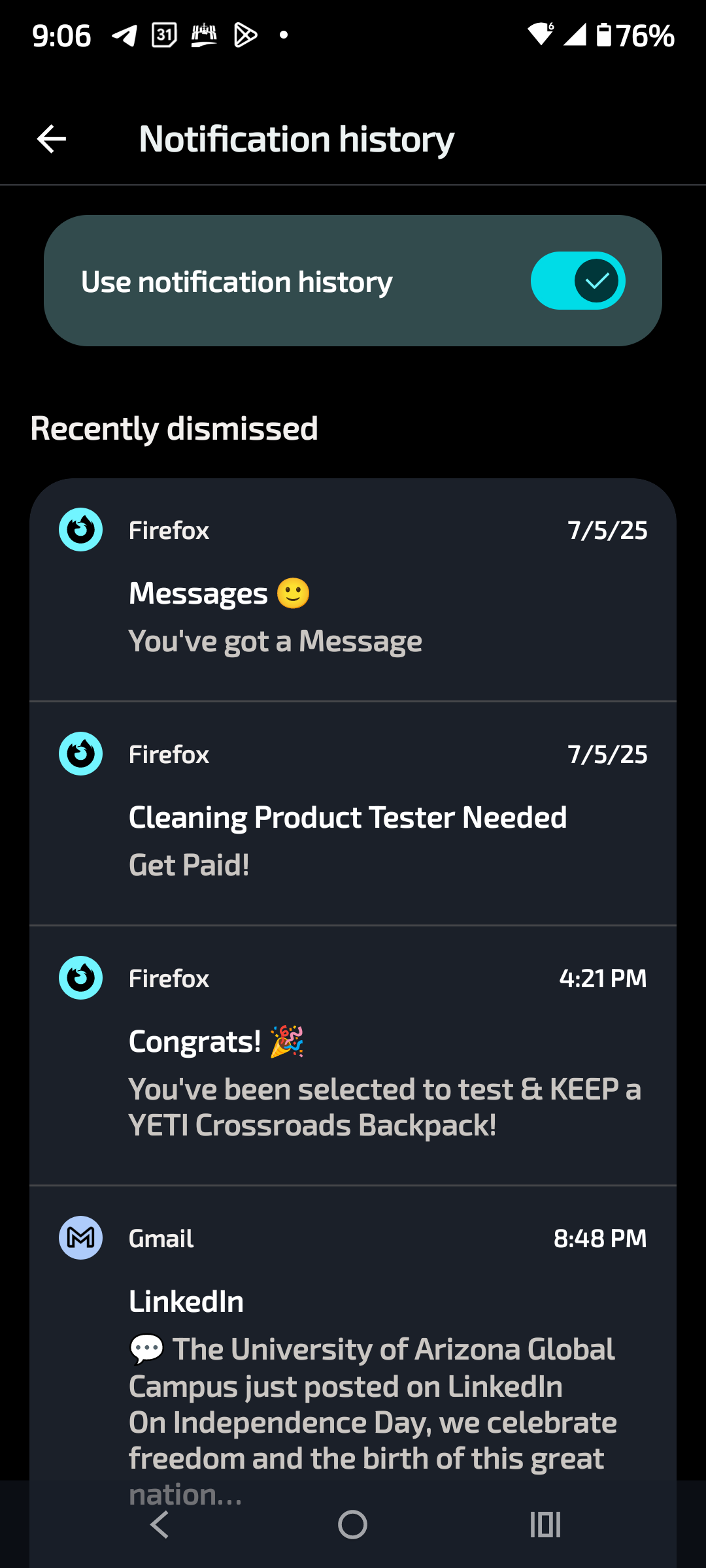Go back from Notification history

click(52, 139)
